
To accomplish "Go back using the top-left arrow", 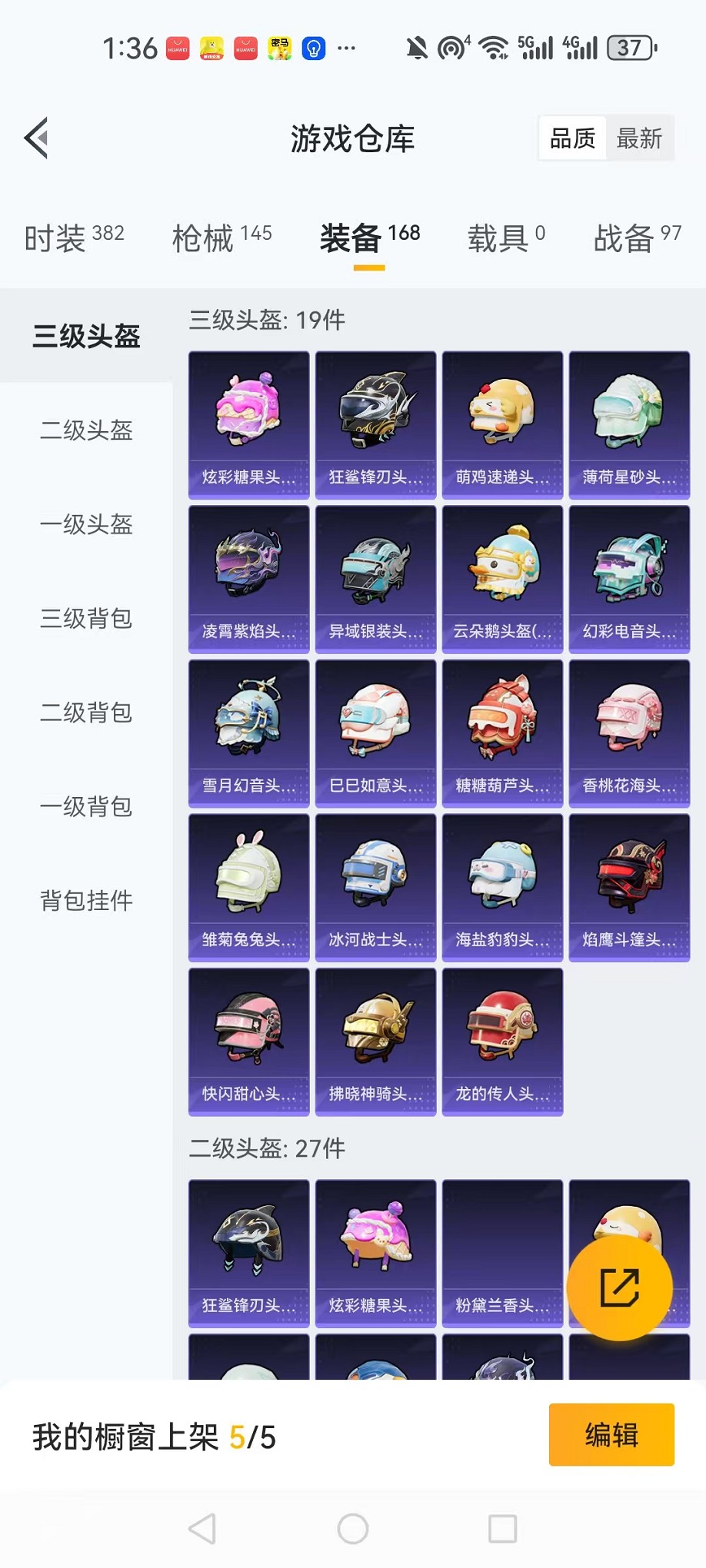I will click(36, 138).
